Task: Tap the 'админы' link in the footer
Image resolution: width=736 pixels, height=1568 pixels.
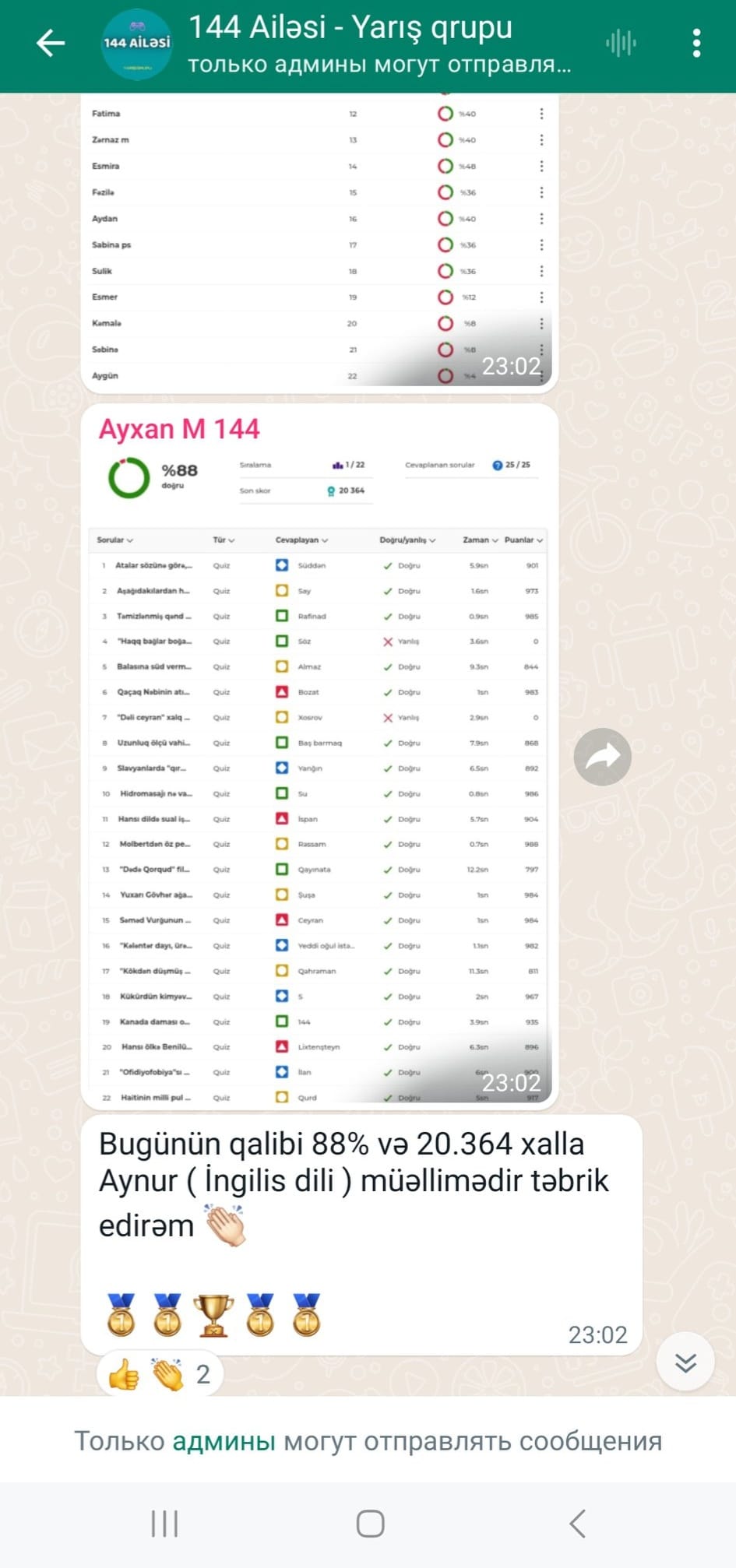Action: click(x=224, y=1441)
